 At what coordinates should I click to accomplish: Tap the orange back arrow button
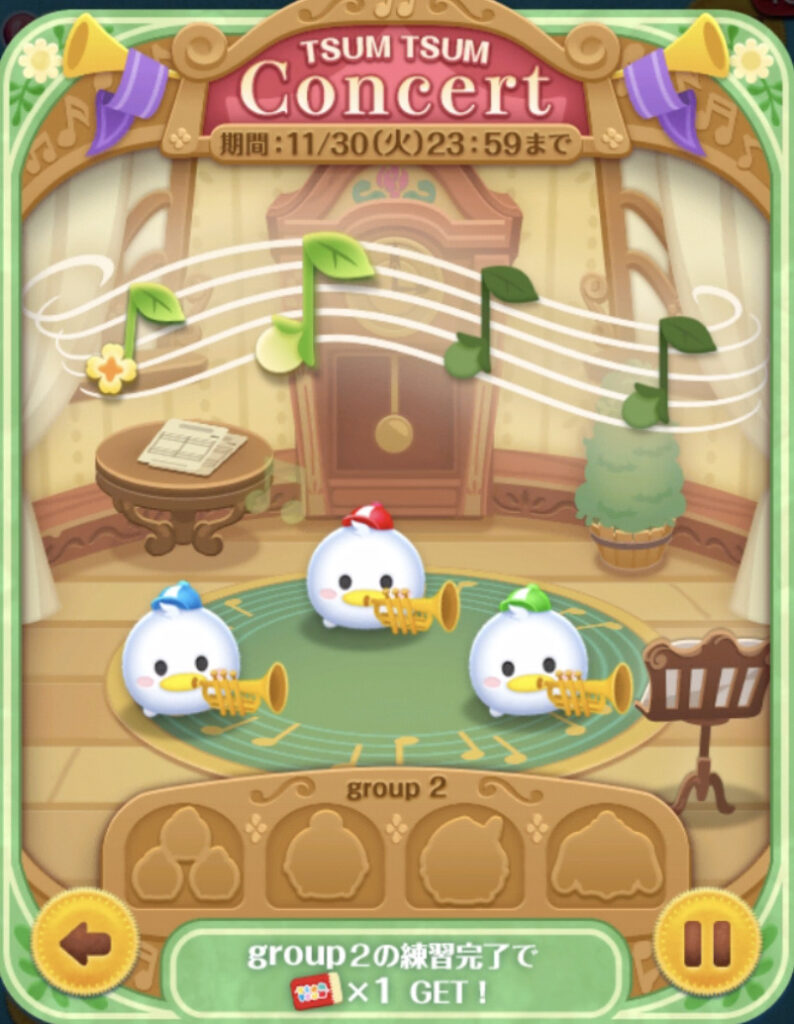(85, 942)
